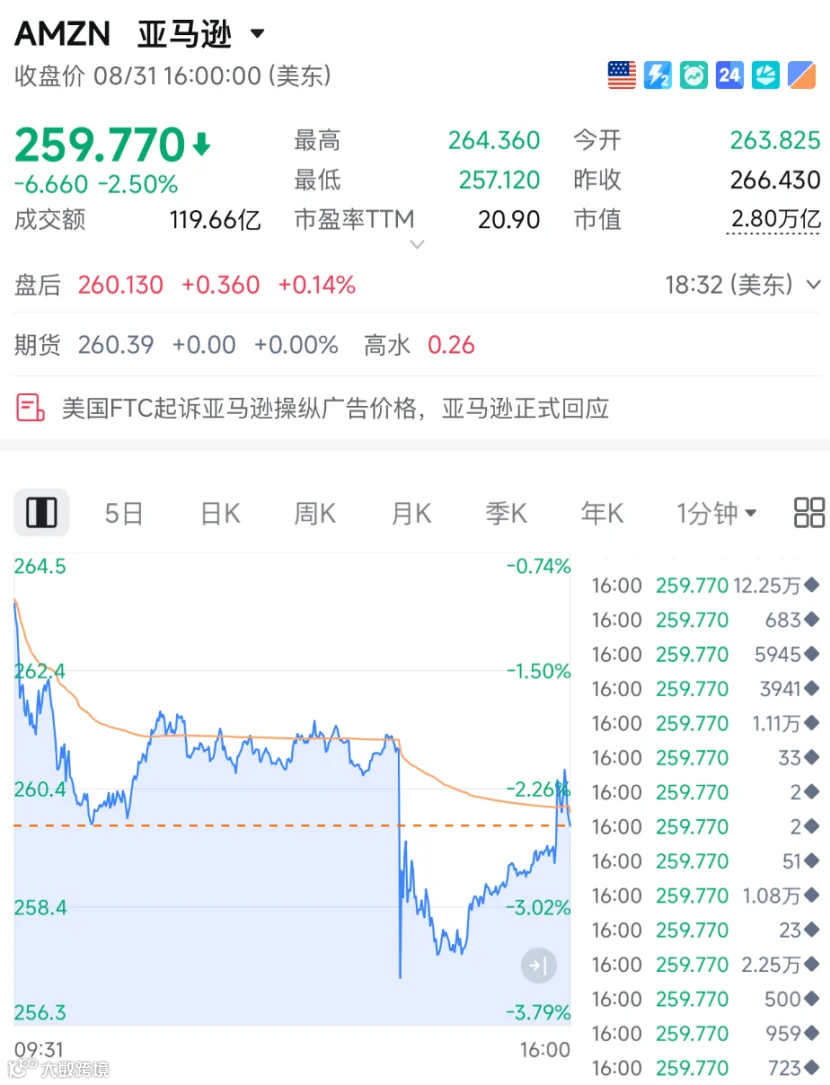830x1085 pixels.
Task: Switch to the 周K chart tab
Action: click(315, 513)
